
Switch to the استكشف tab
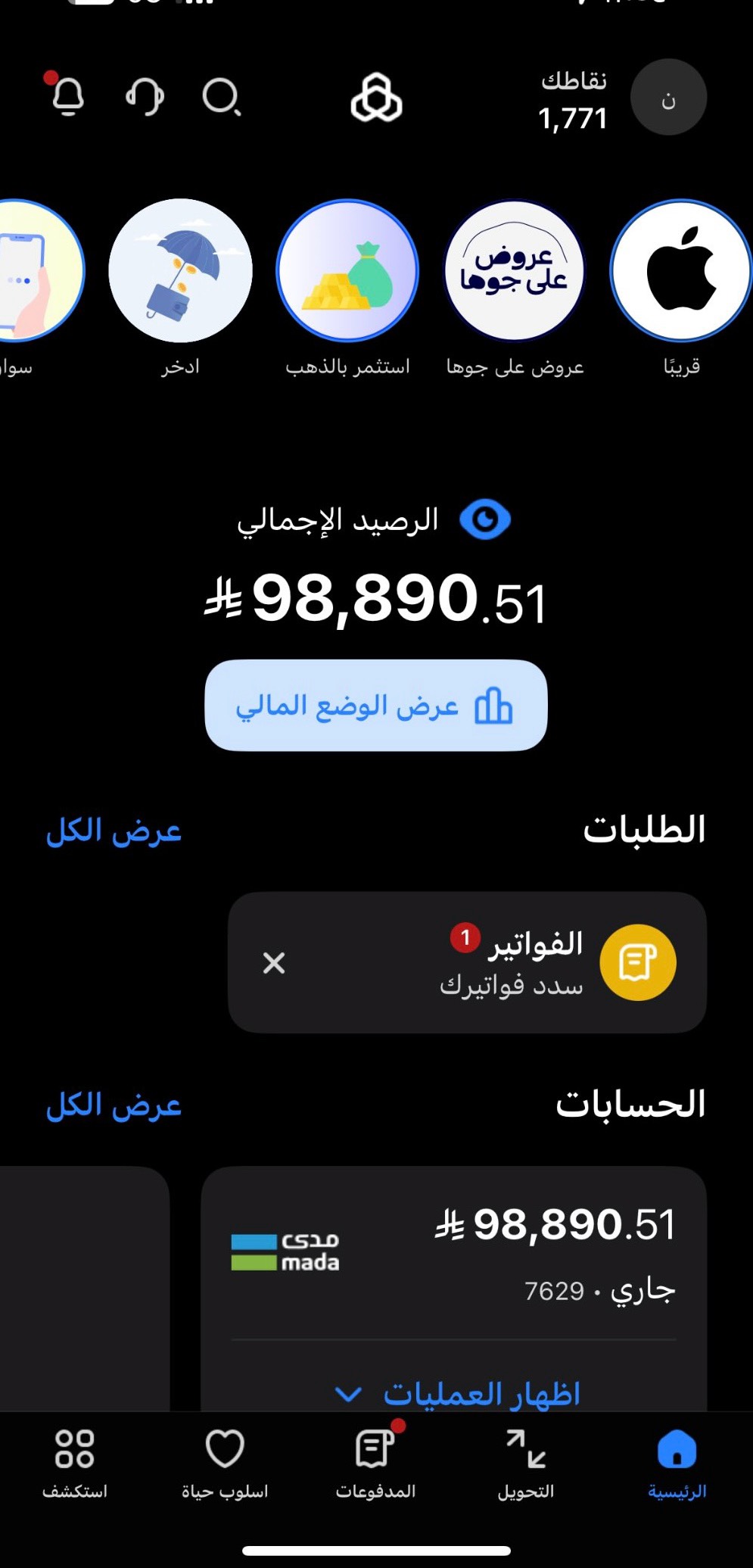pos(74,1463)
